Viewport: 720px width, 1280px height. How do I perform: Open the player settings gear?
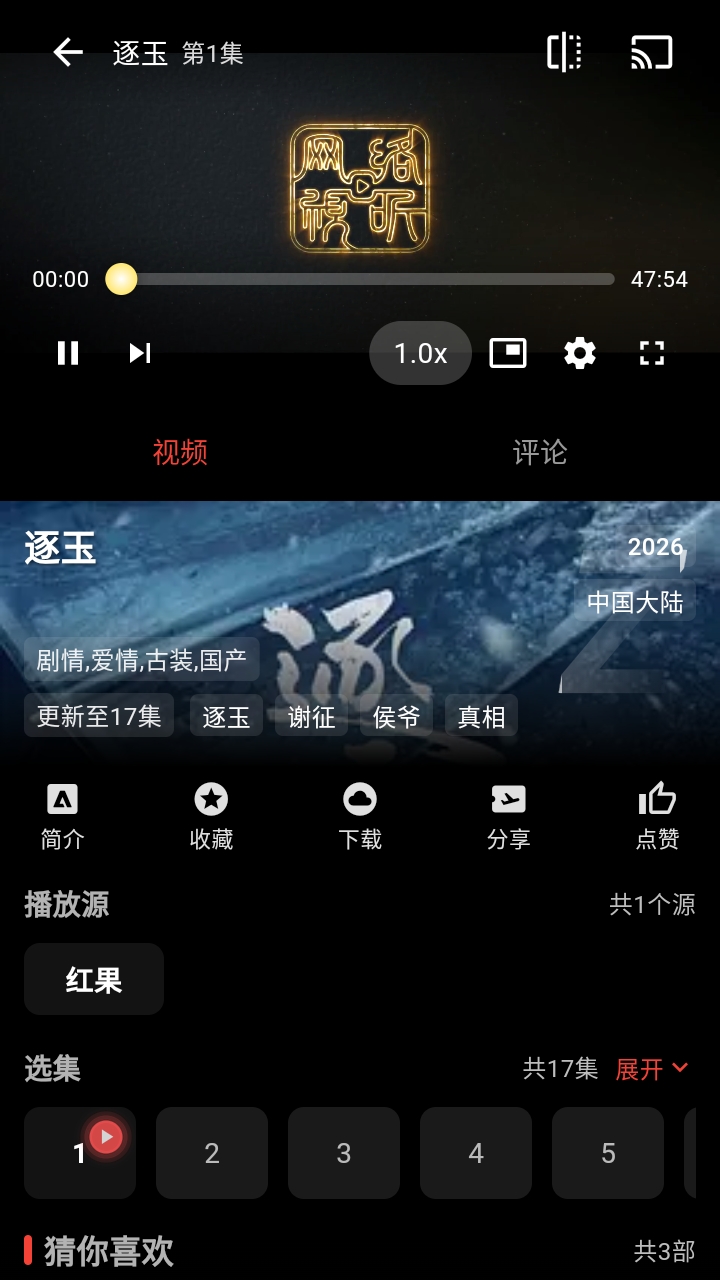tap(580, 353)
